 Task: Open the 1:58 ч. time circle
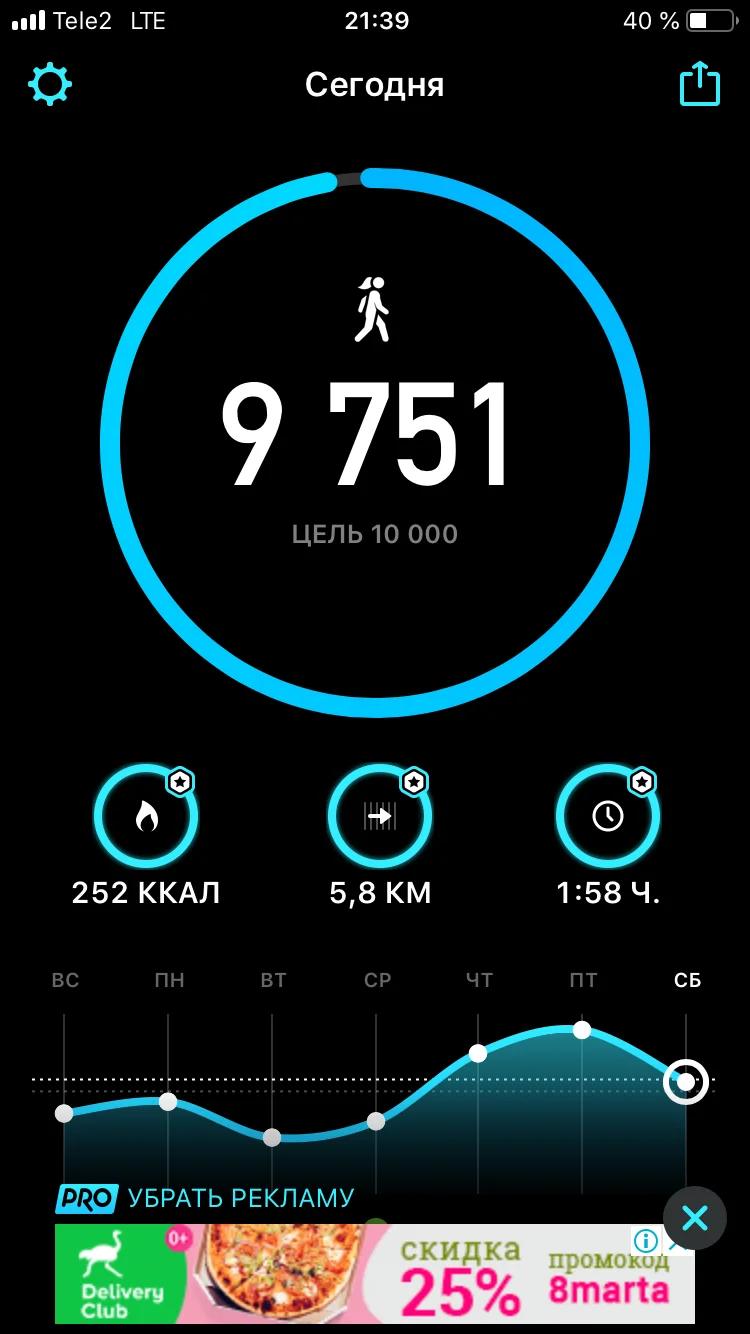point(608,817)
